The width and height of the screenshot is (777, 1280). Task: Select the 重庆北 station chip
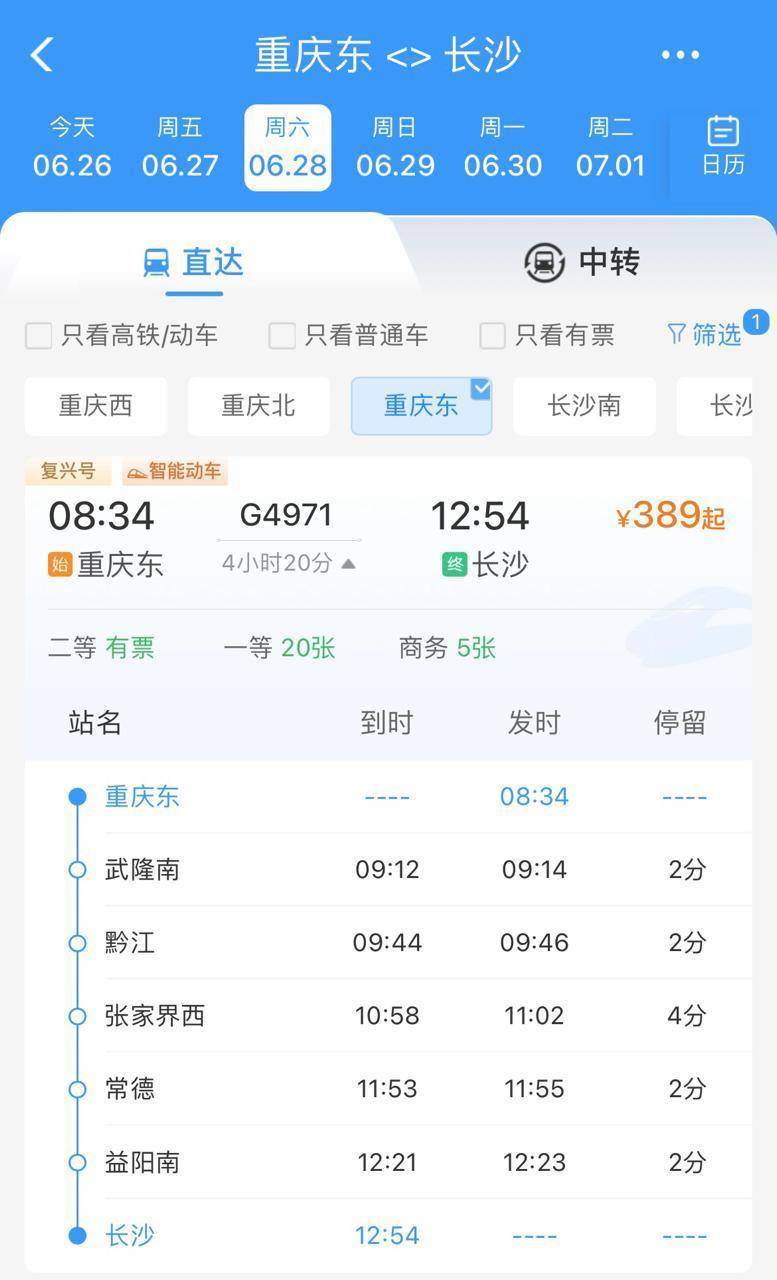[259, 406]
